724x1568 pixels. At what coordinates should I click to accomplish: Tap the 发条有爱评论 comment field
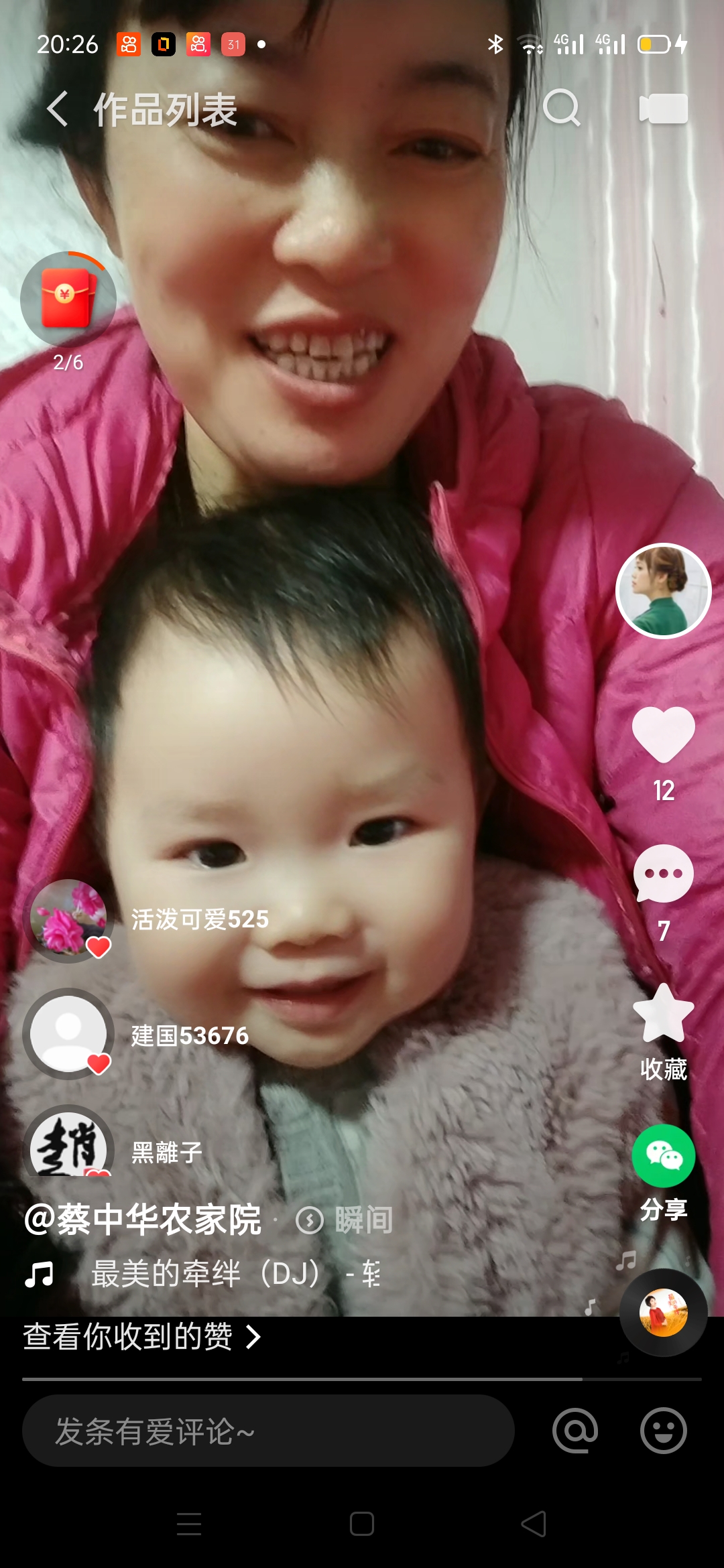click(x=268, y=1431)
